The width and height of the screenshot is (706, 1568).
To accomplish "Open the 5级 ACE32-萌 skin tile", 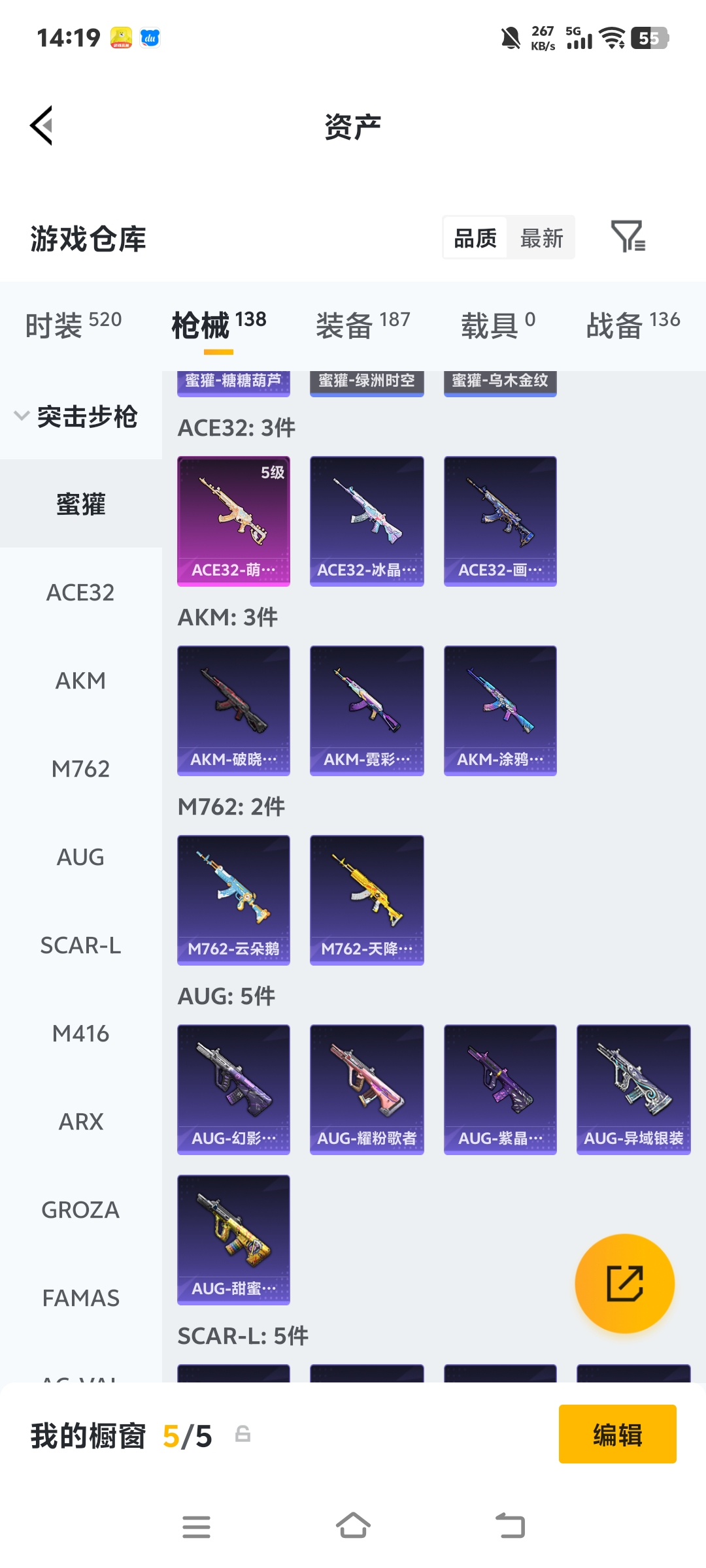I will 233,521.
